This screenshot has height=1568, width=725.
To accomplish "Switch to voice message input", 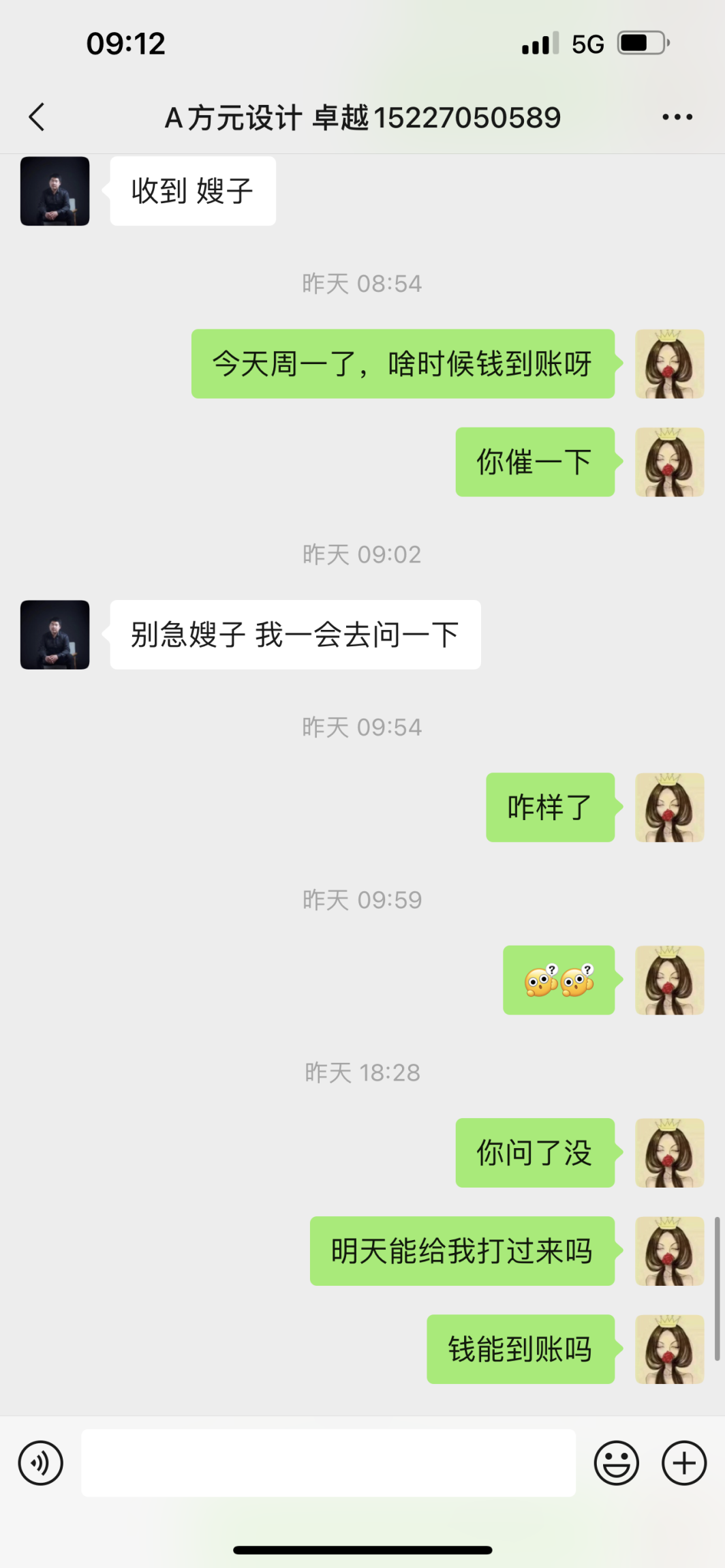I will (41, 1462).
